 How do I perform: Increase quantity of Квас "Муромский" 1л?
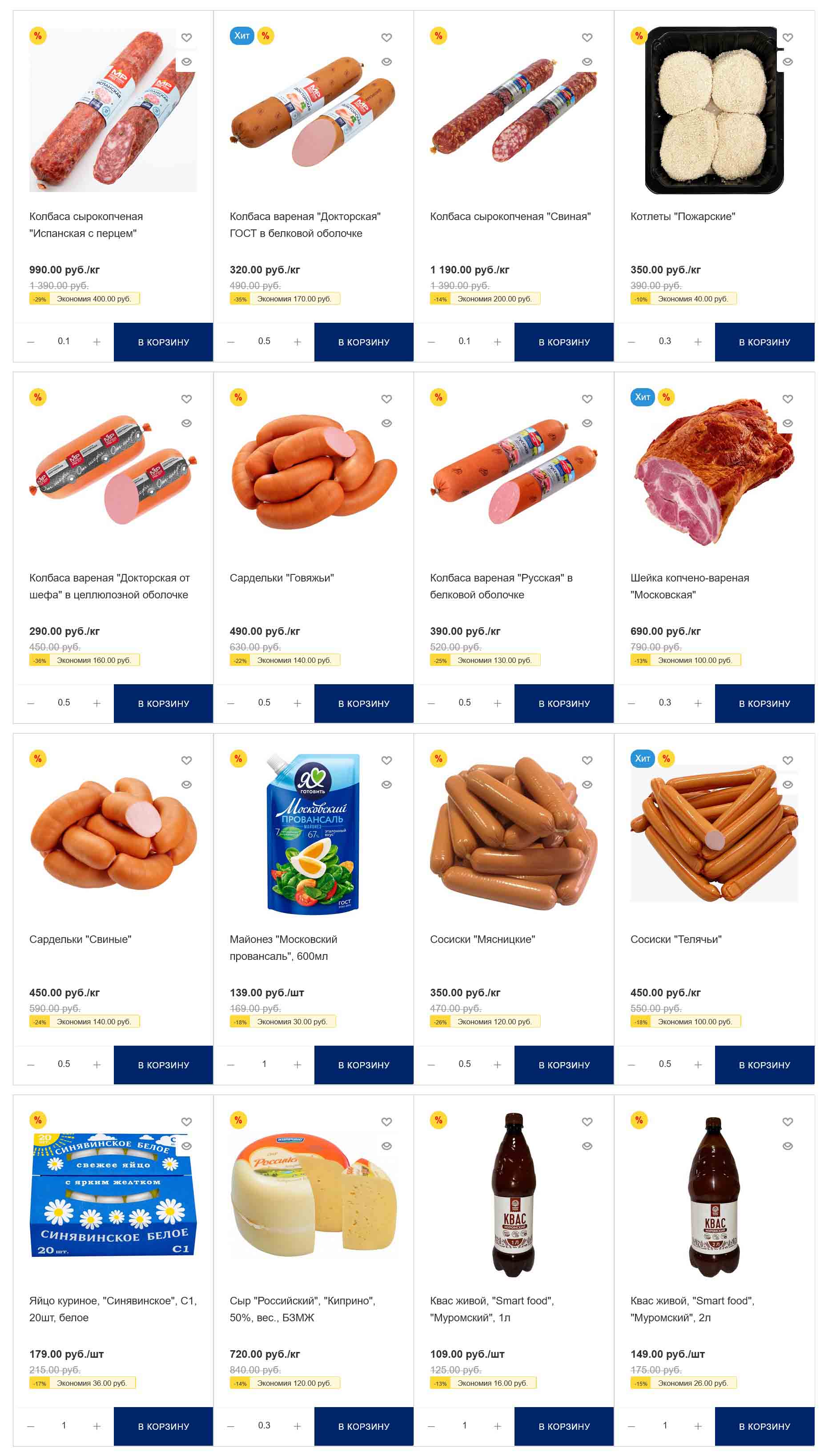tap(497, 1426)
